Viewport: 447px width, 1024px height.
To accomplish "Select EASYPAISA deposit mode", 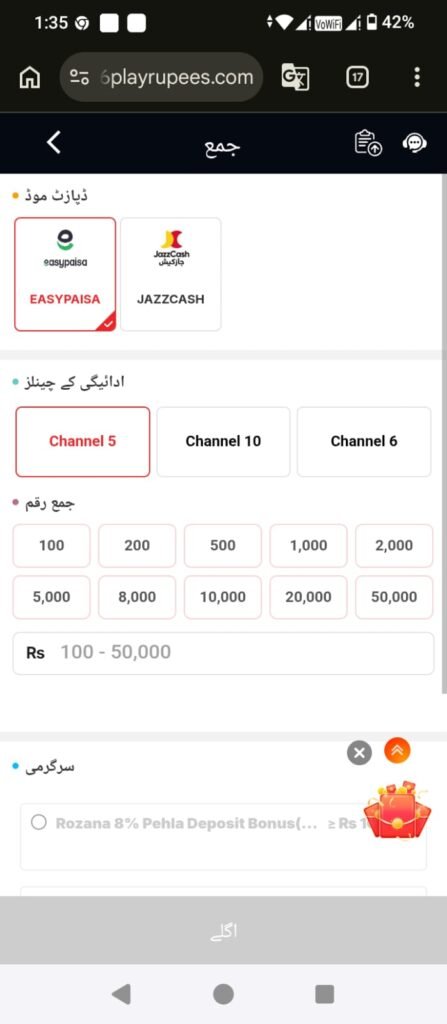I will click(x=65, y=274).
